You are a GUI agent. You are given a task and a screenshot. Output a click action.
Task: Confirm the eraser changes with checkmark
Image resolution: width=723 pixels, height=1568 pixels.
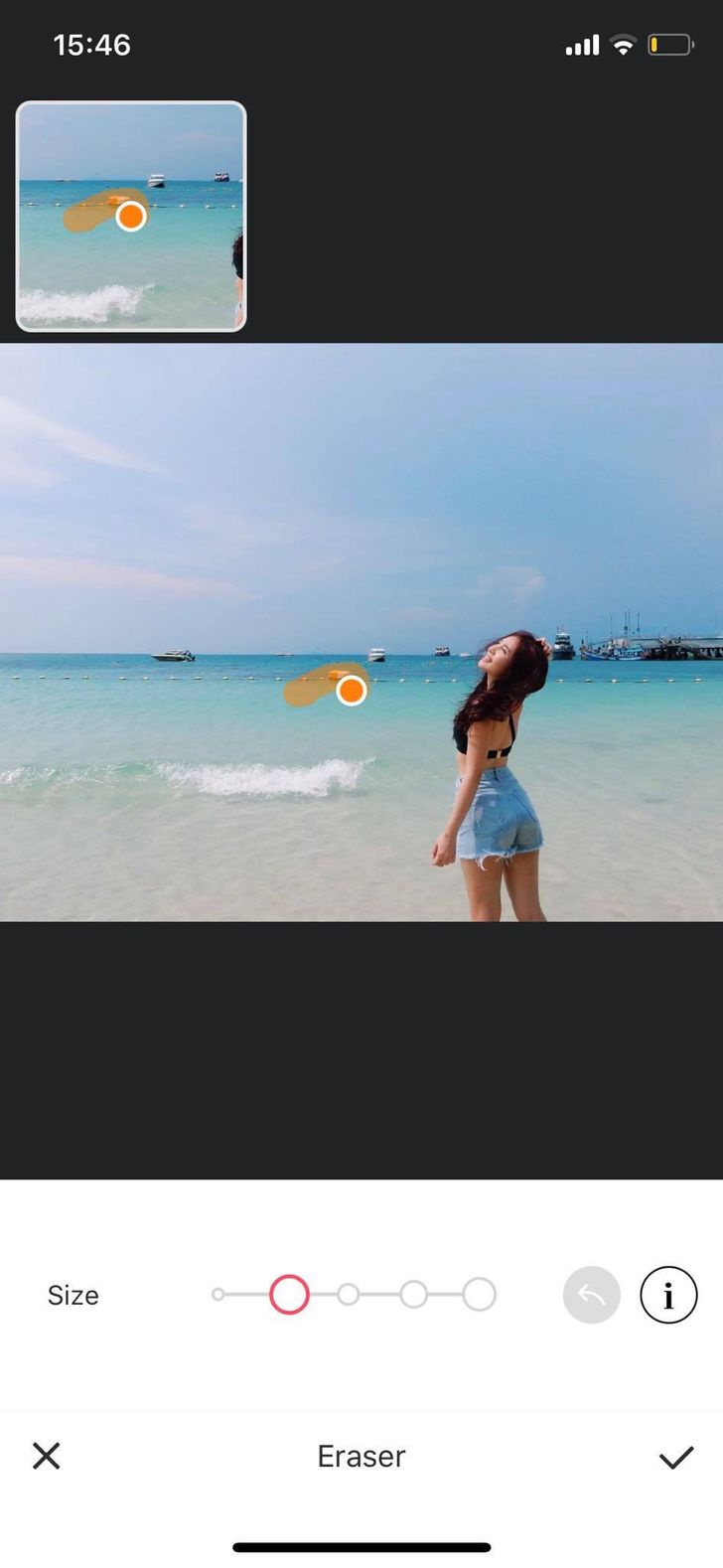tap(675, 1457)
